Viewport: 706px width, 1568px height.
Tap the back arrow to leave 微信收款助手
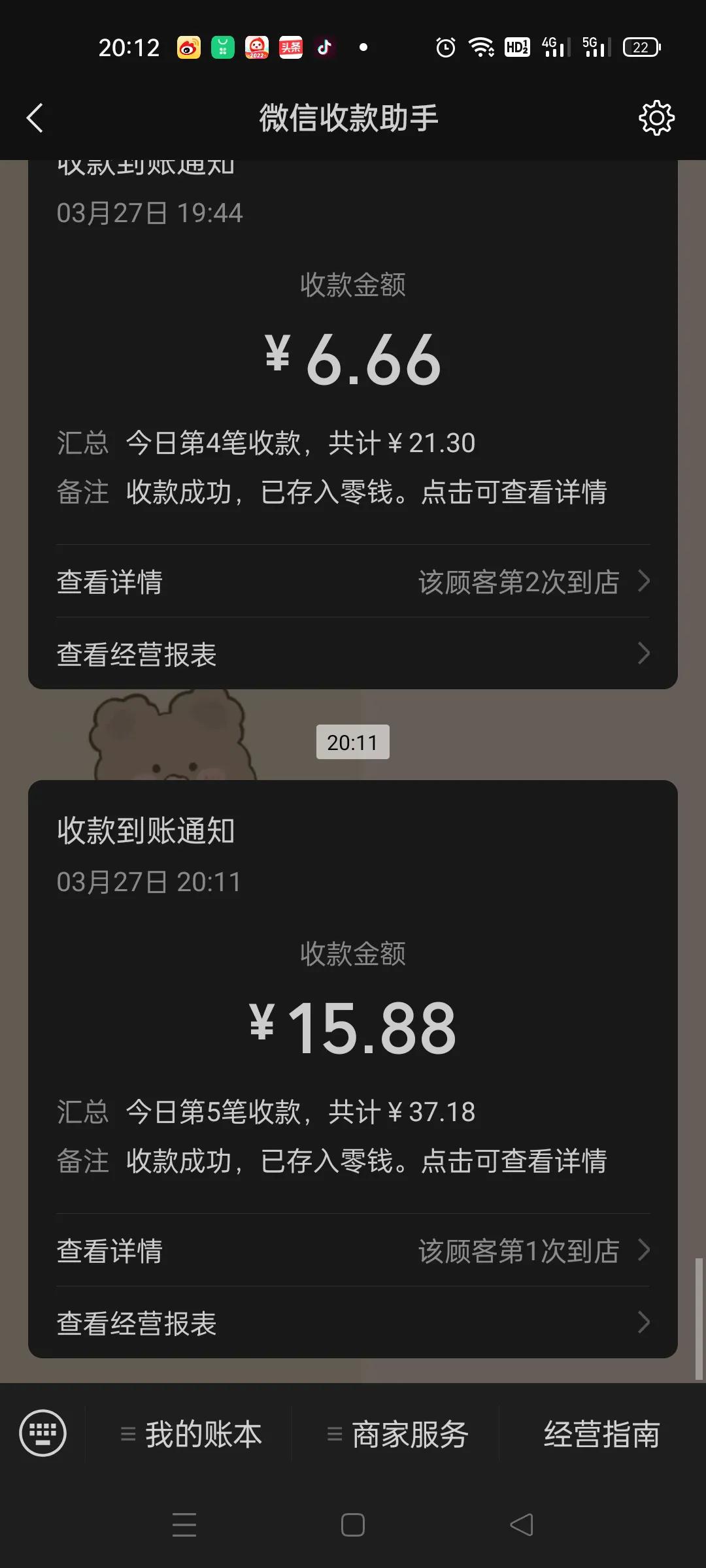(34, 118)
